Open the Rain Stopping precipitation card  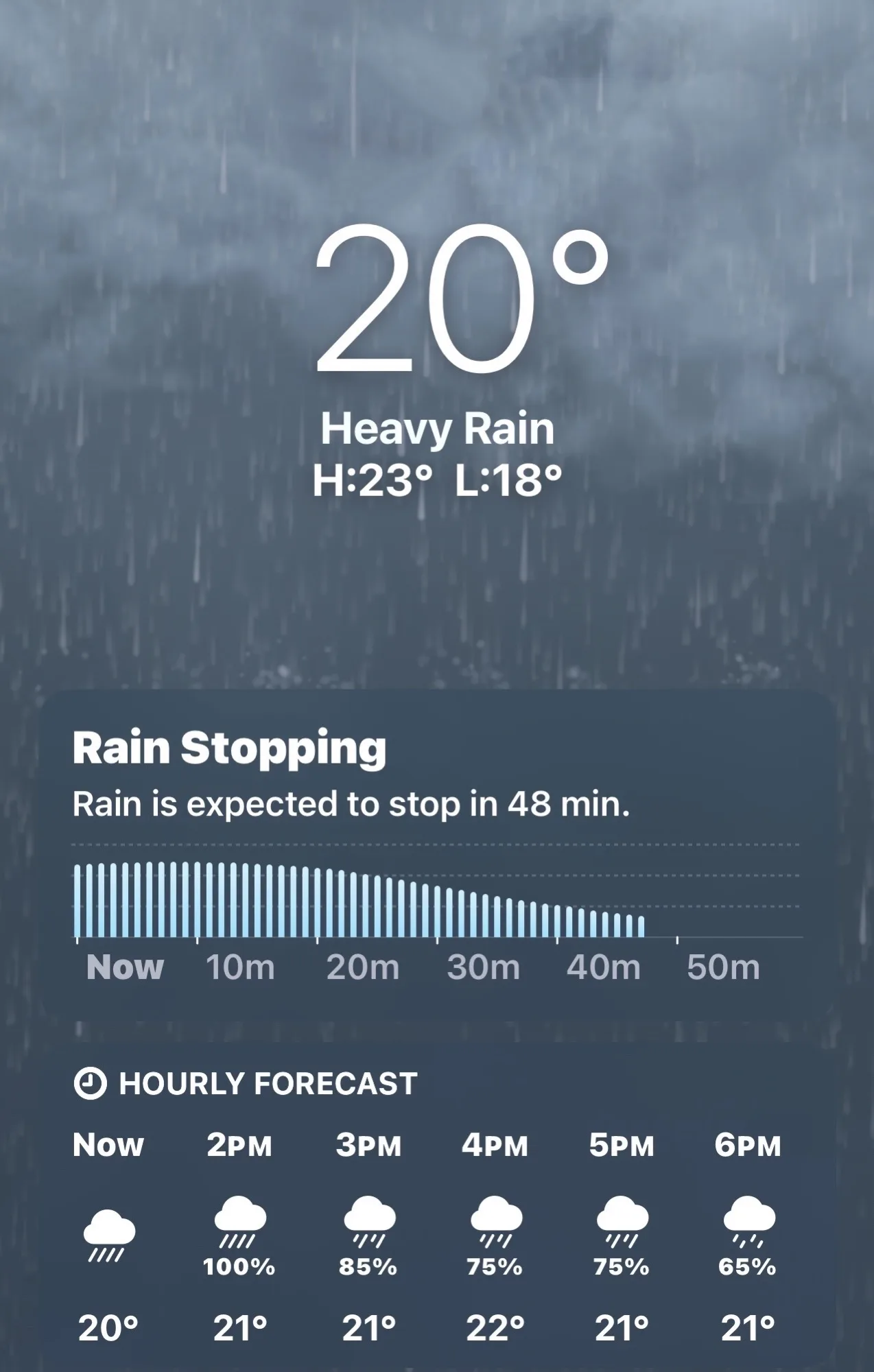(x=437, y=858)
